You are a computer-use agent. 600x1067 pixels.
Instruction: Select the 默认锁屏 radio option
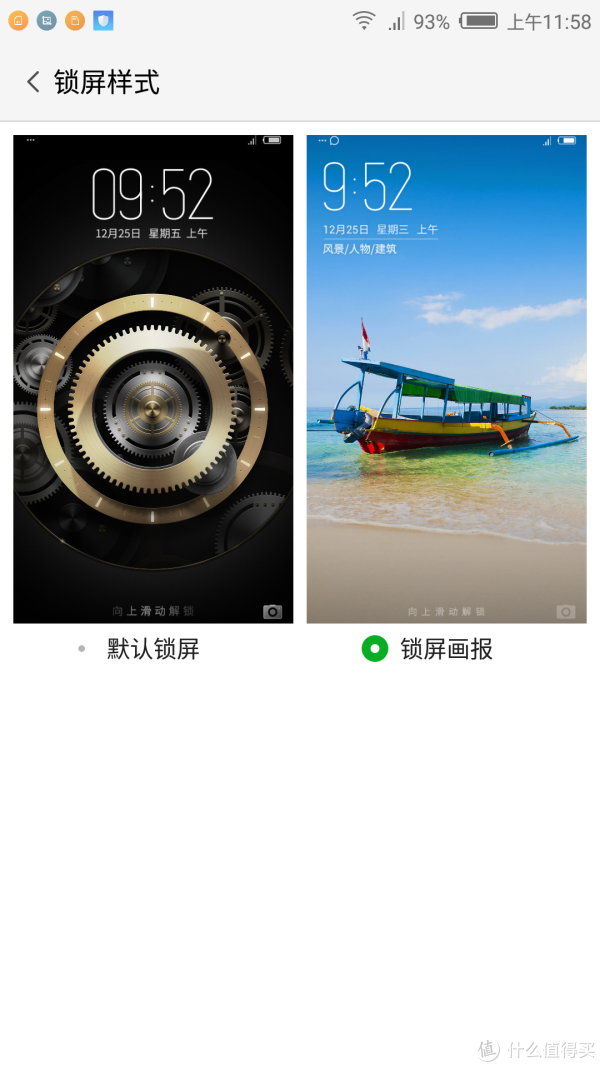pos(82,649)
